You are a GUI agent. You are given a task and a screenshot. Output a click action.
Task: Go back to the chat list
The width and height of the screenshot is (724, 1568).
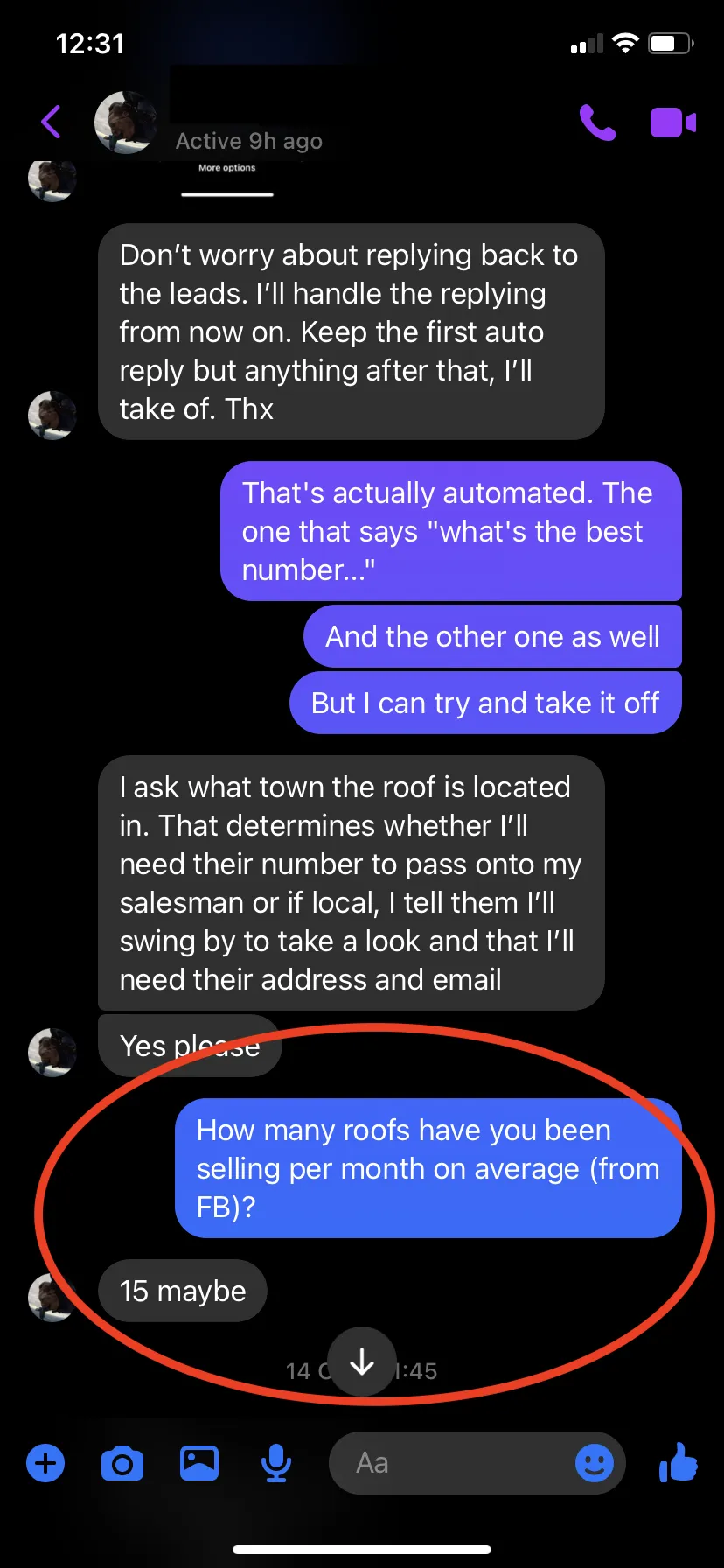coord(51,122)
